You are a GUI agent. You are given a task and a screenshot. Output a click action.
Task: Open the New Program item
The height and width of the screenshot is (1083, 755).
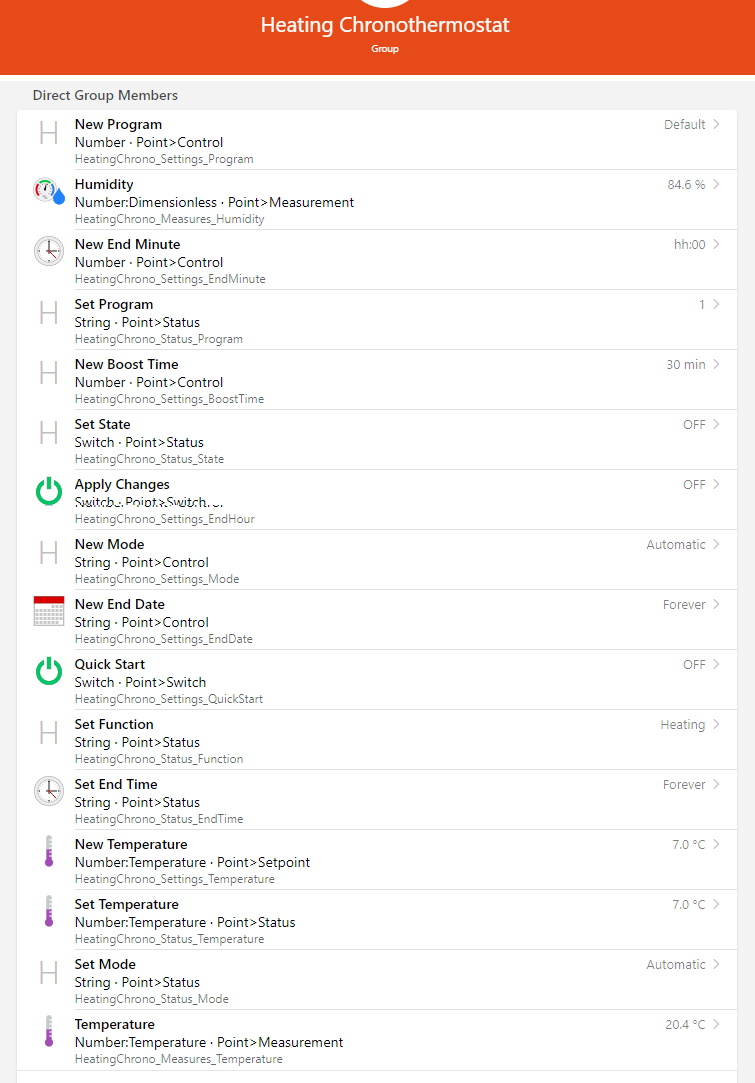tap(377, 140)
